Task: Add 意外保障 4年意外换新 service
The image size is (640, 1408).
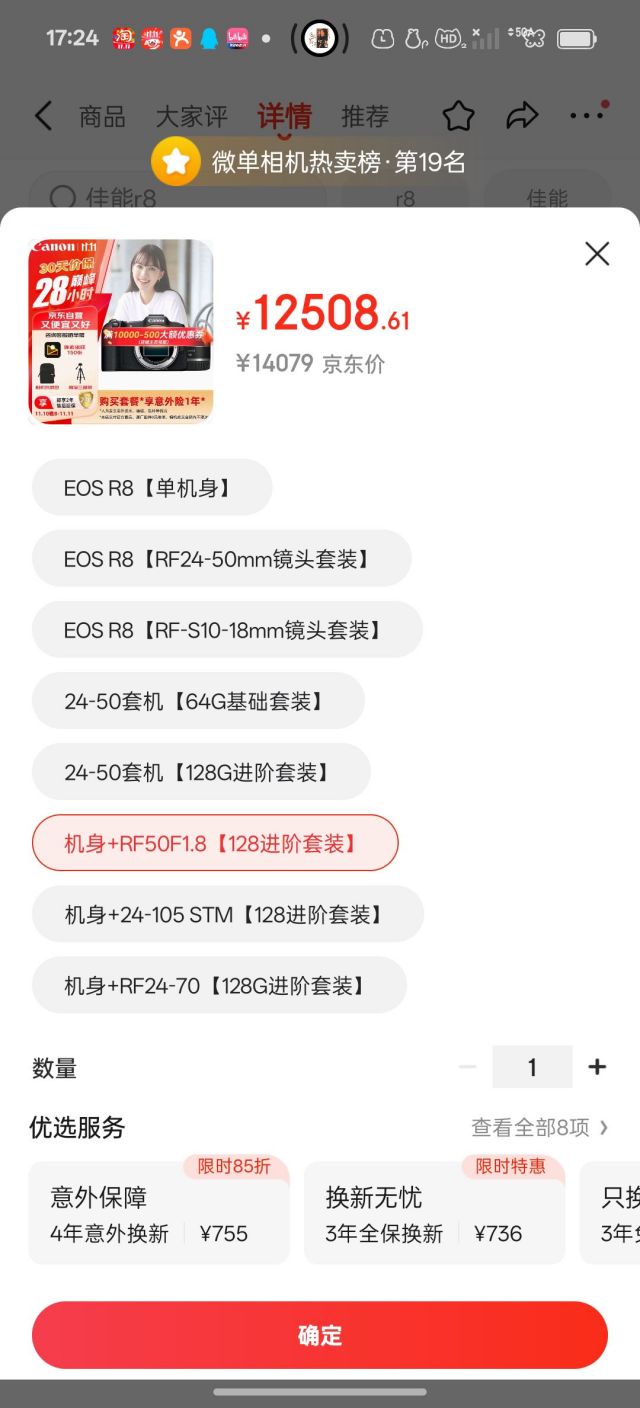Action: click(x=158, y=1214)
